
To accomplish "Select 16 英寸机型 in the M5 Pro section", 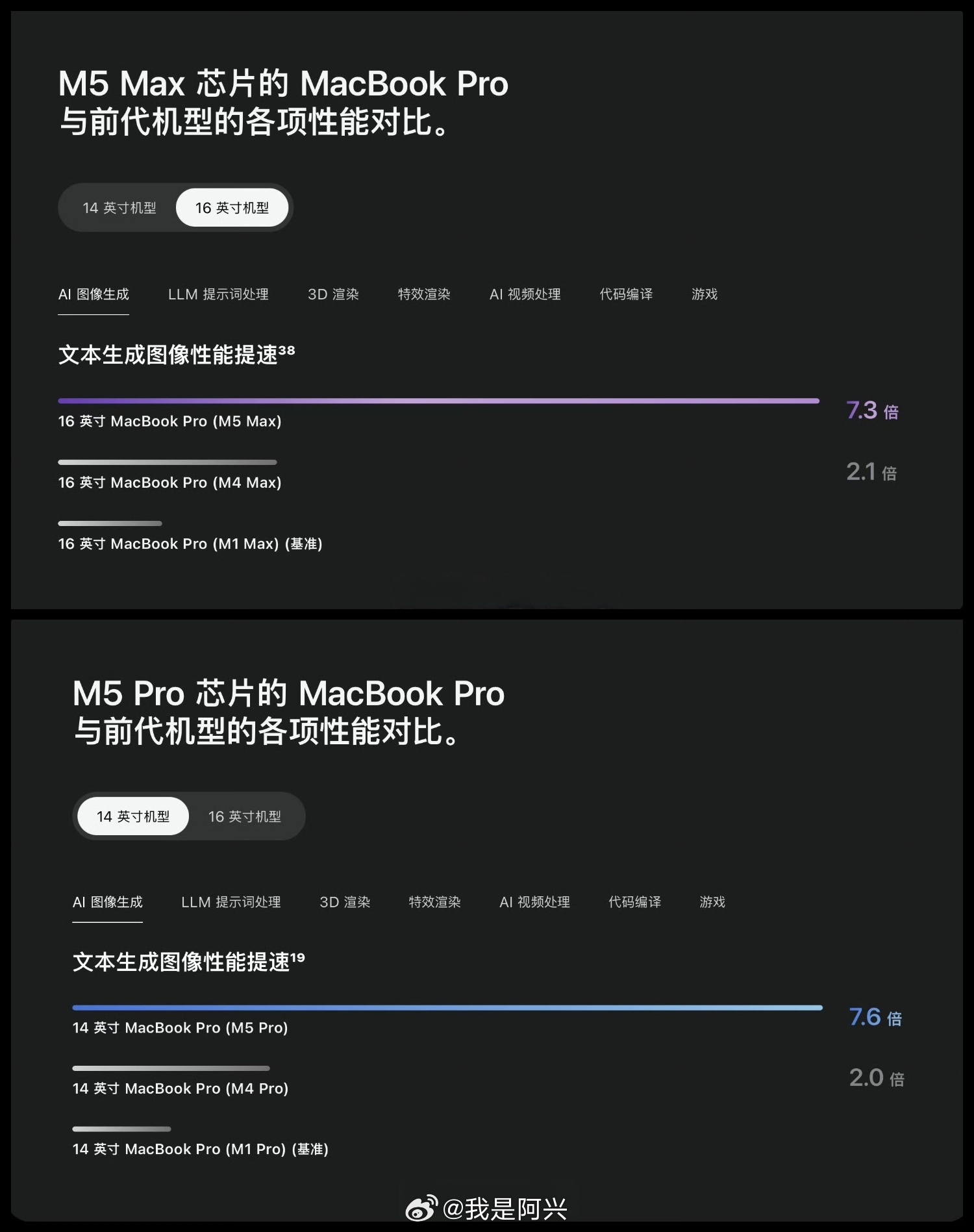I will [x=245, y=816].
